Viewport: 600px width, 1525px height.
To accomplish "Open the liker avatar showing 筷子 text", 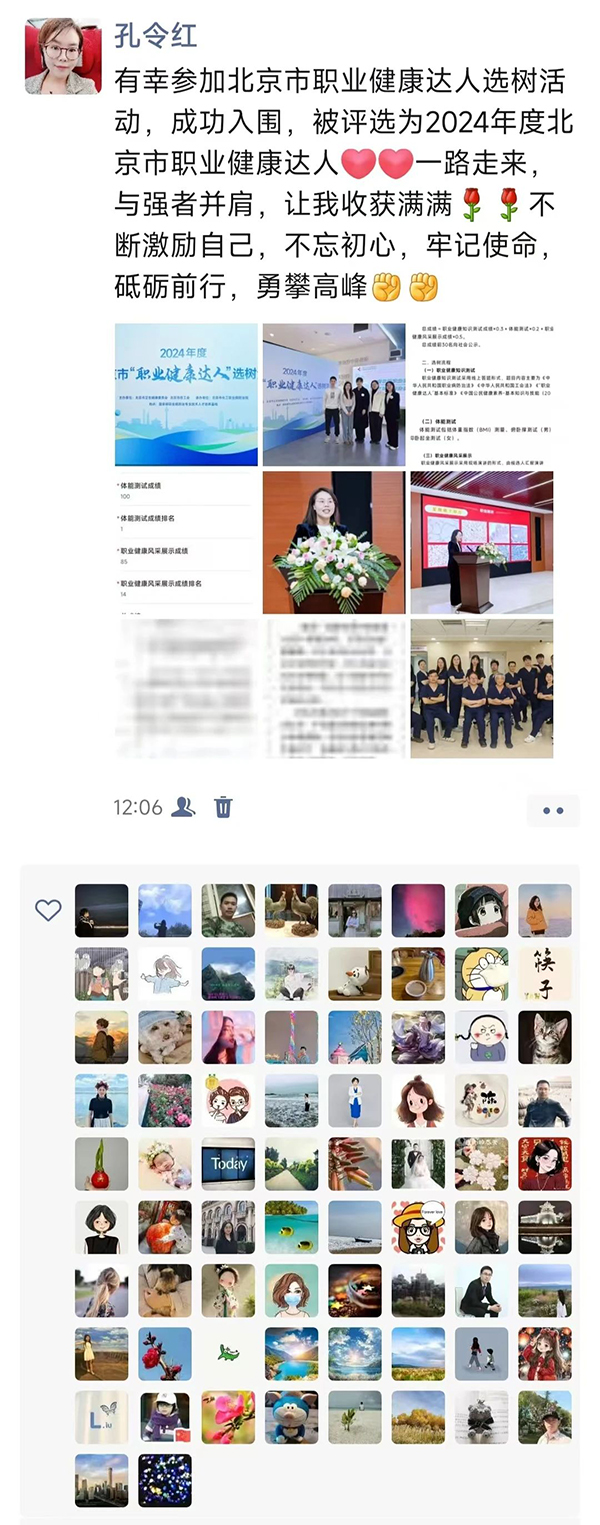I will (545, 974).
